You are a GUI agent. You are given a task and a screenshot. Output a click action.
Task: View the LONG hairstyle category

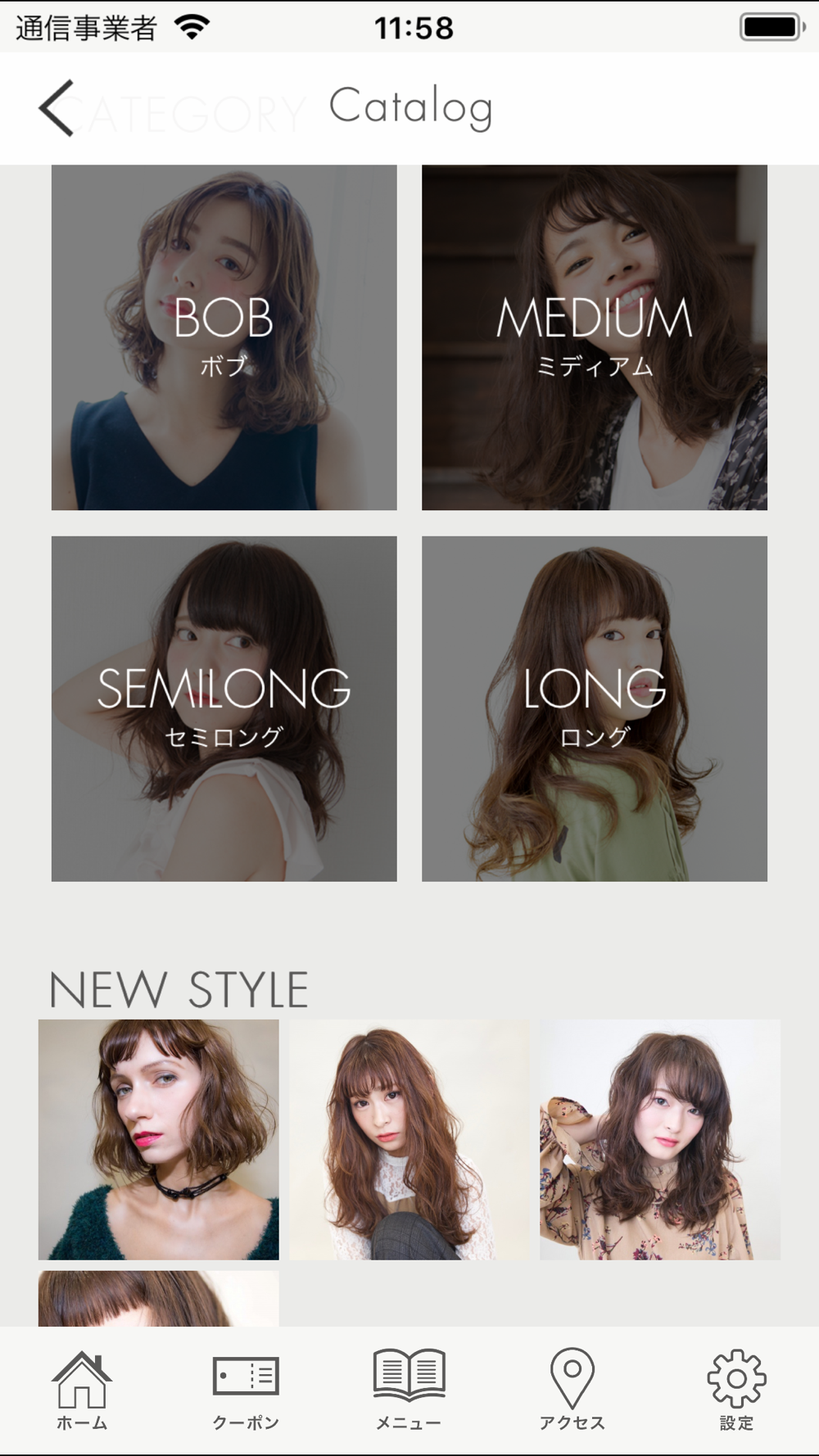595,708
